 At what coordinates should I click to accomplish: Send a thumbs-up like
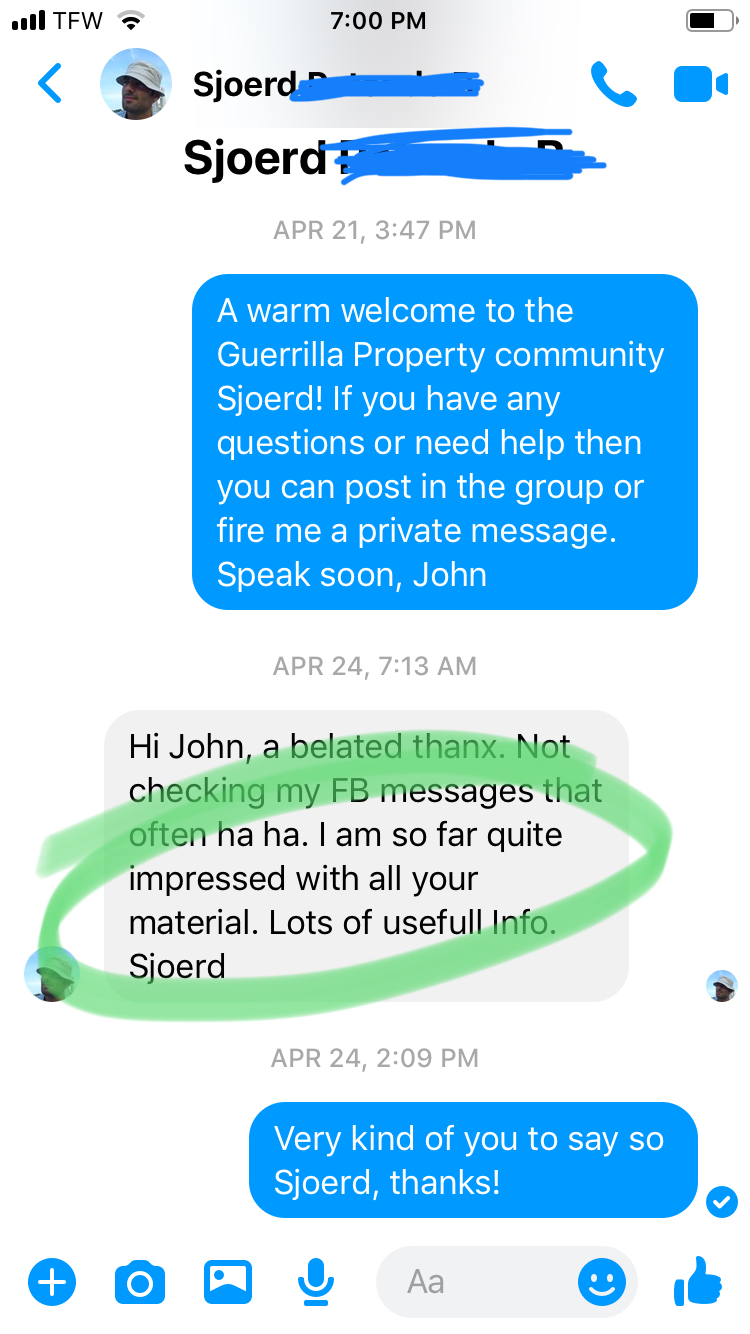(x=698, y=1280)
